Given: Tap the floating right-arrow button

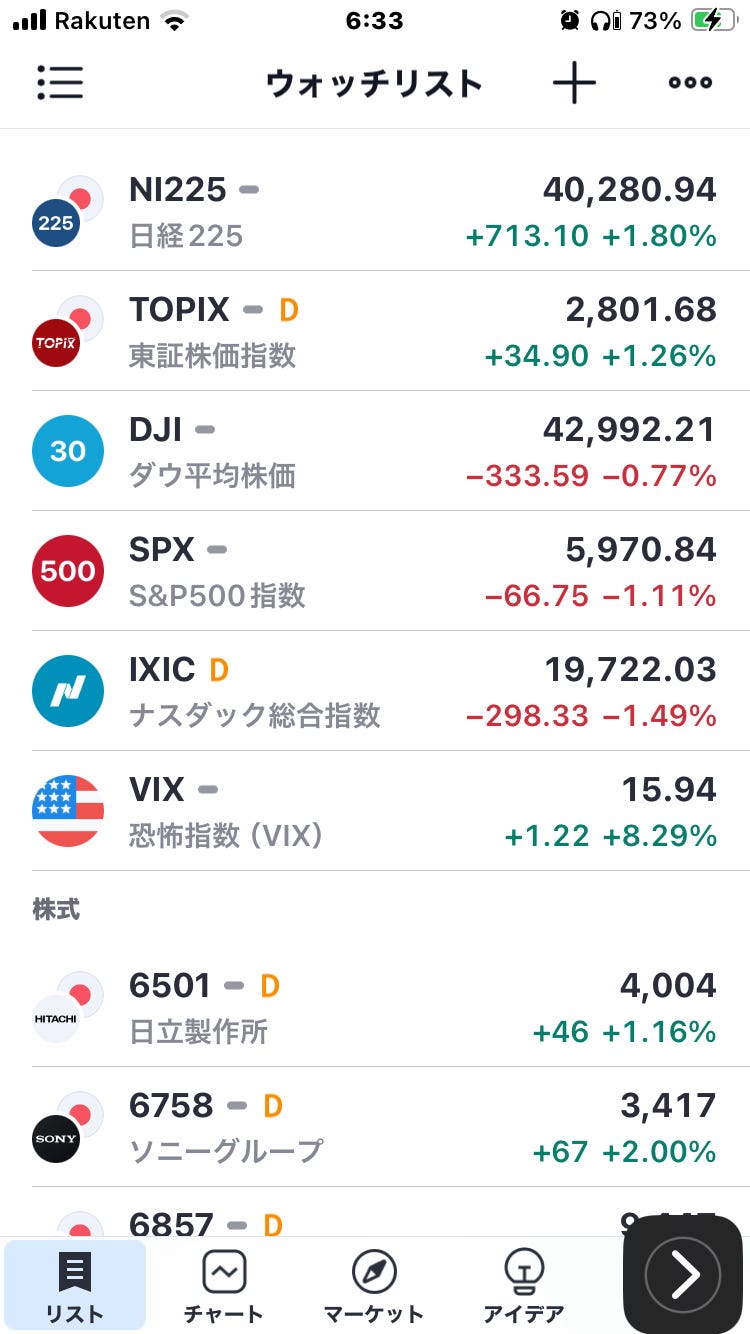Looking at the screenshot, I should [686, 1274].
